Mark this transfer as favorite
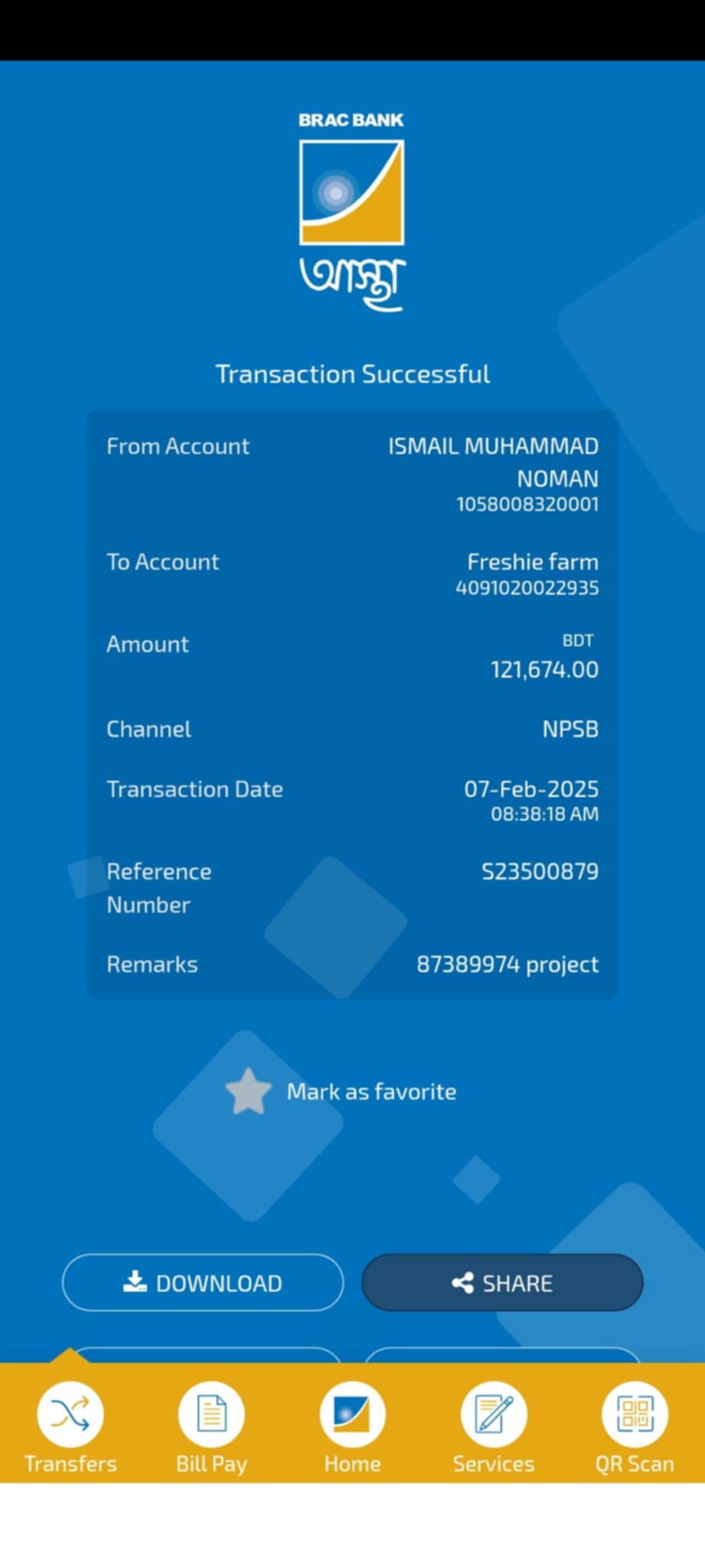 tap(341, 1092)
